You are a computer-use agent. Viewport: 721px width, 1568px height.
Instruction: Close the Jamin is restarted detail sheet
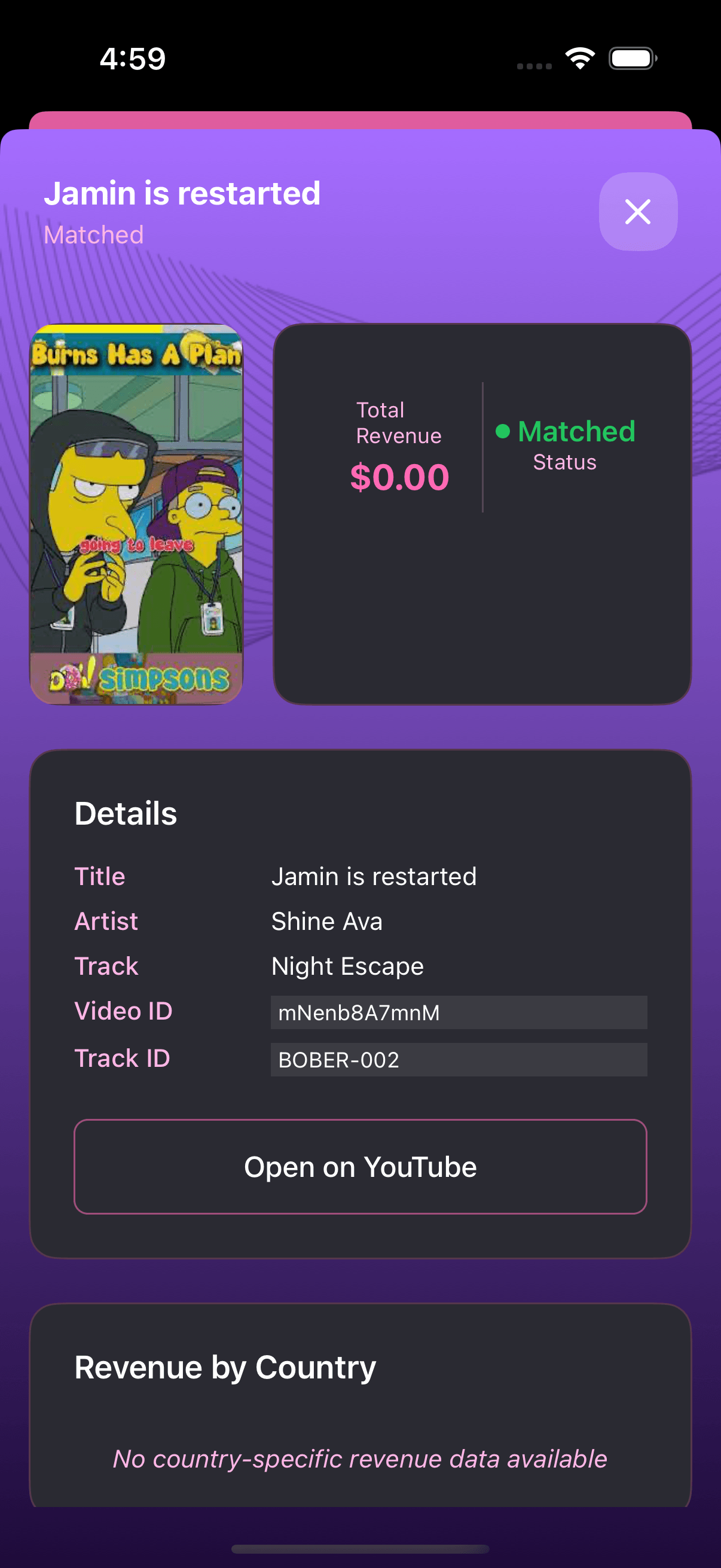click(638, 211)
